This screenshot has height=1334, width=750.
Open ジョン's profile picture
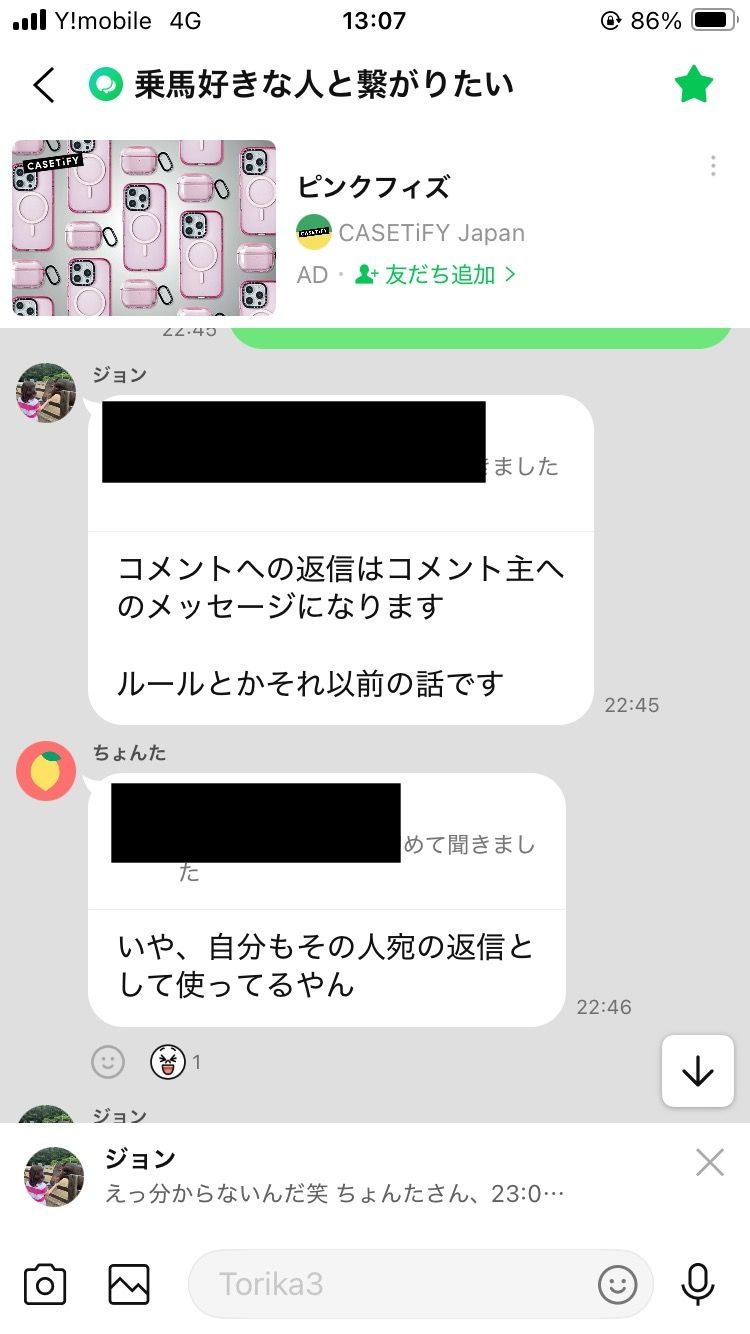(47, 393)
